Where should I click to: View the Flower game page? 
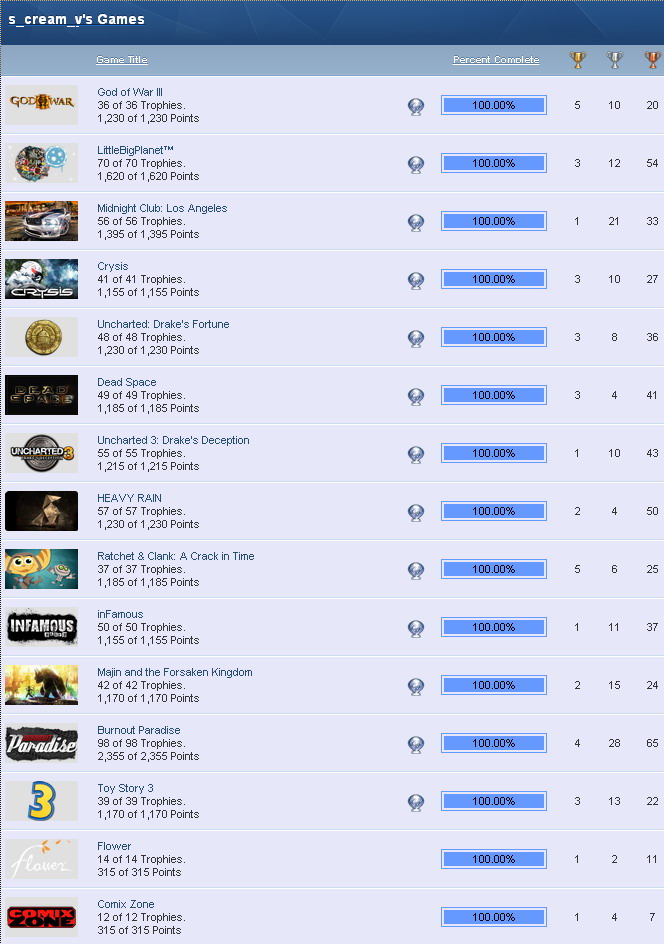click(114, 846)
